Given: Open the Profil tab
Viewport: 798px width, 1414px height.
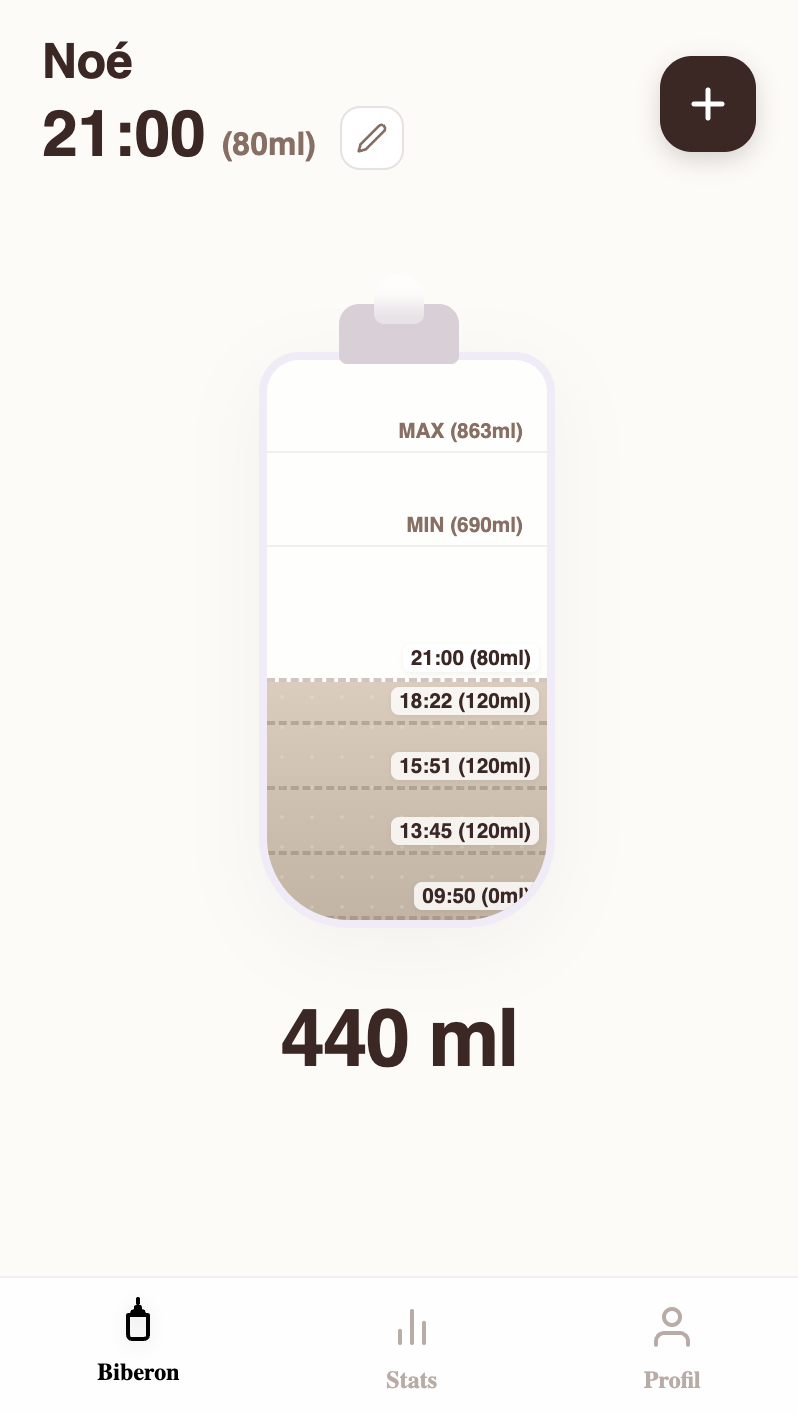Looking at the screenshot, I should (671, 1348).
